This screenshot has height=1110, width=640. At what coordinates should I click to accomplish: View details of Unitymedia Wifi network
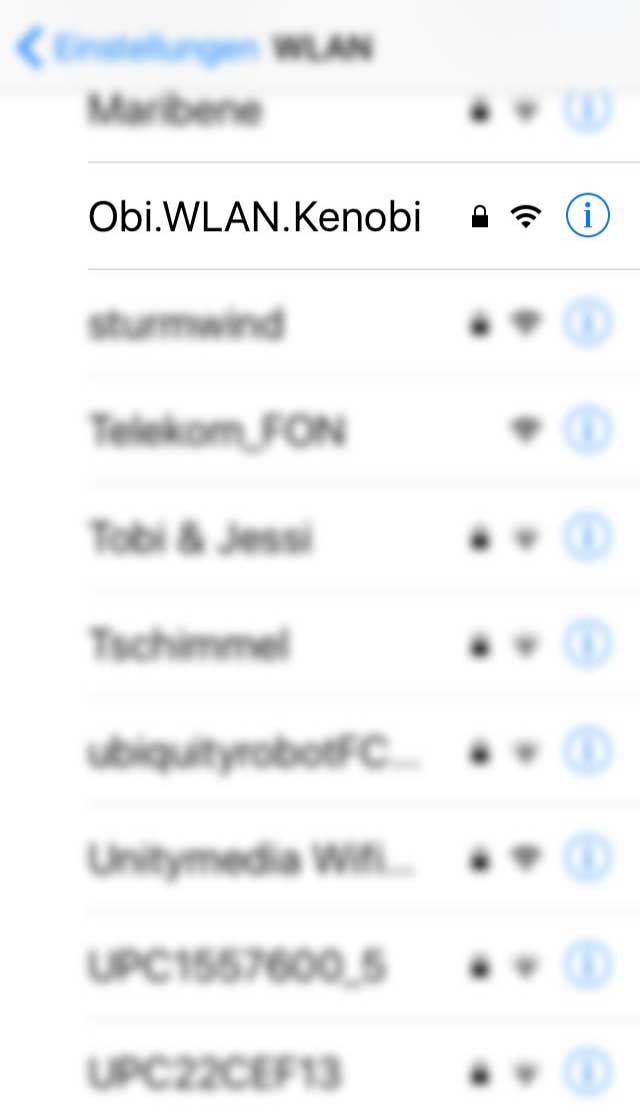pyautogui.click(x=588, y=859)
